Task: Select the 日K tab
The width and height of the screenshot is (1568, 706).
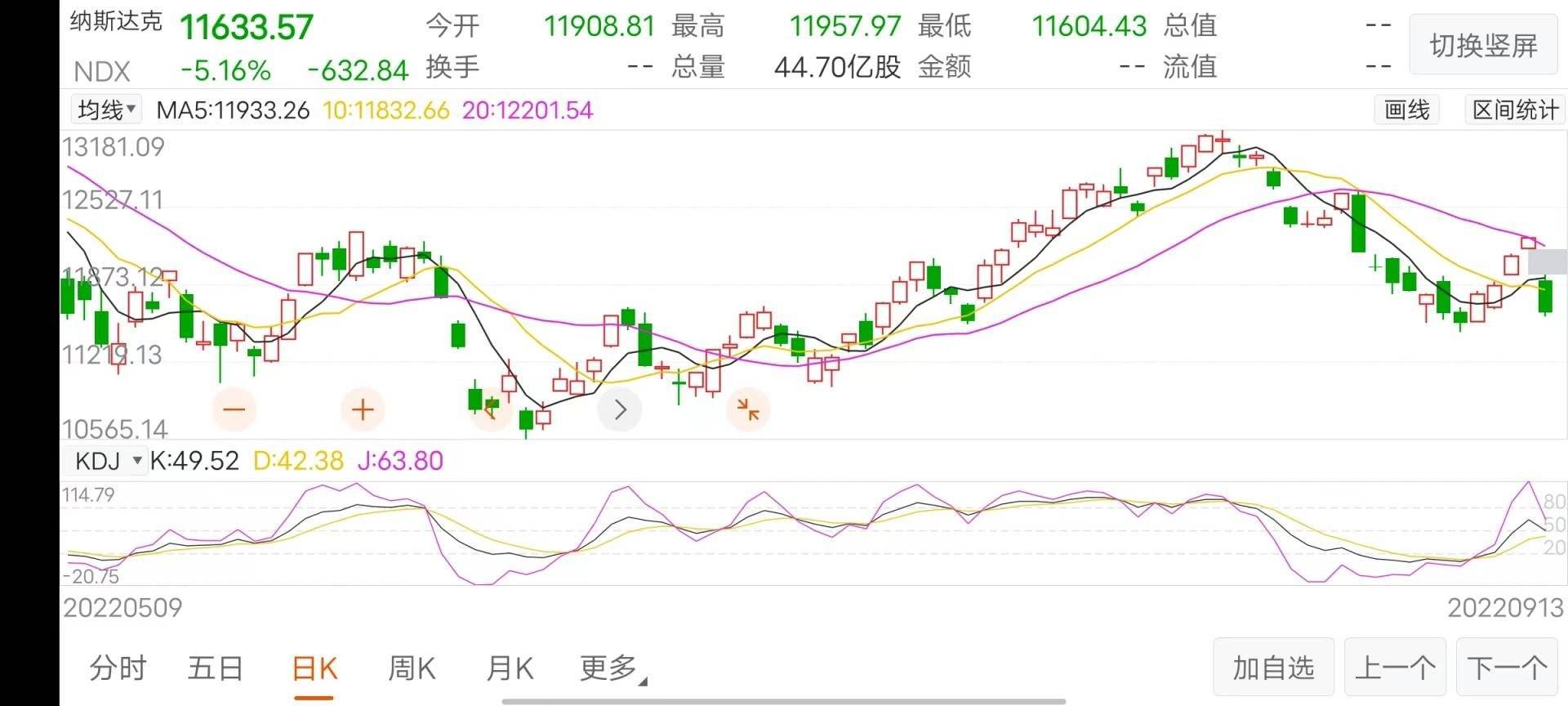Action: [x=314, y=668]
